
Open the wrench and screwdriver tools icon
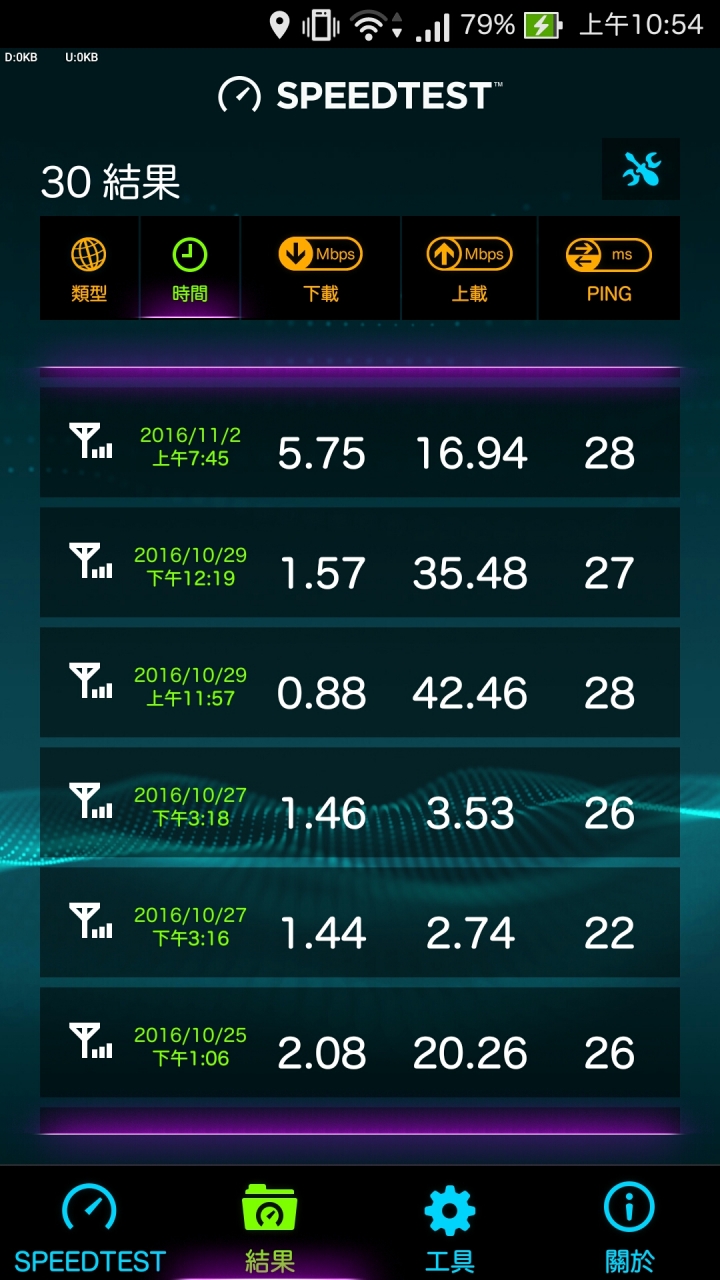pos(641,170)
